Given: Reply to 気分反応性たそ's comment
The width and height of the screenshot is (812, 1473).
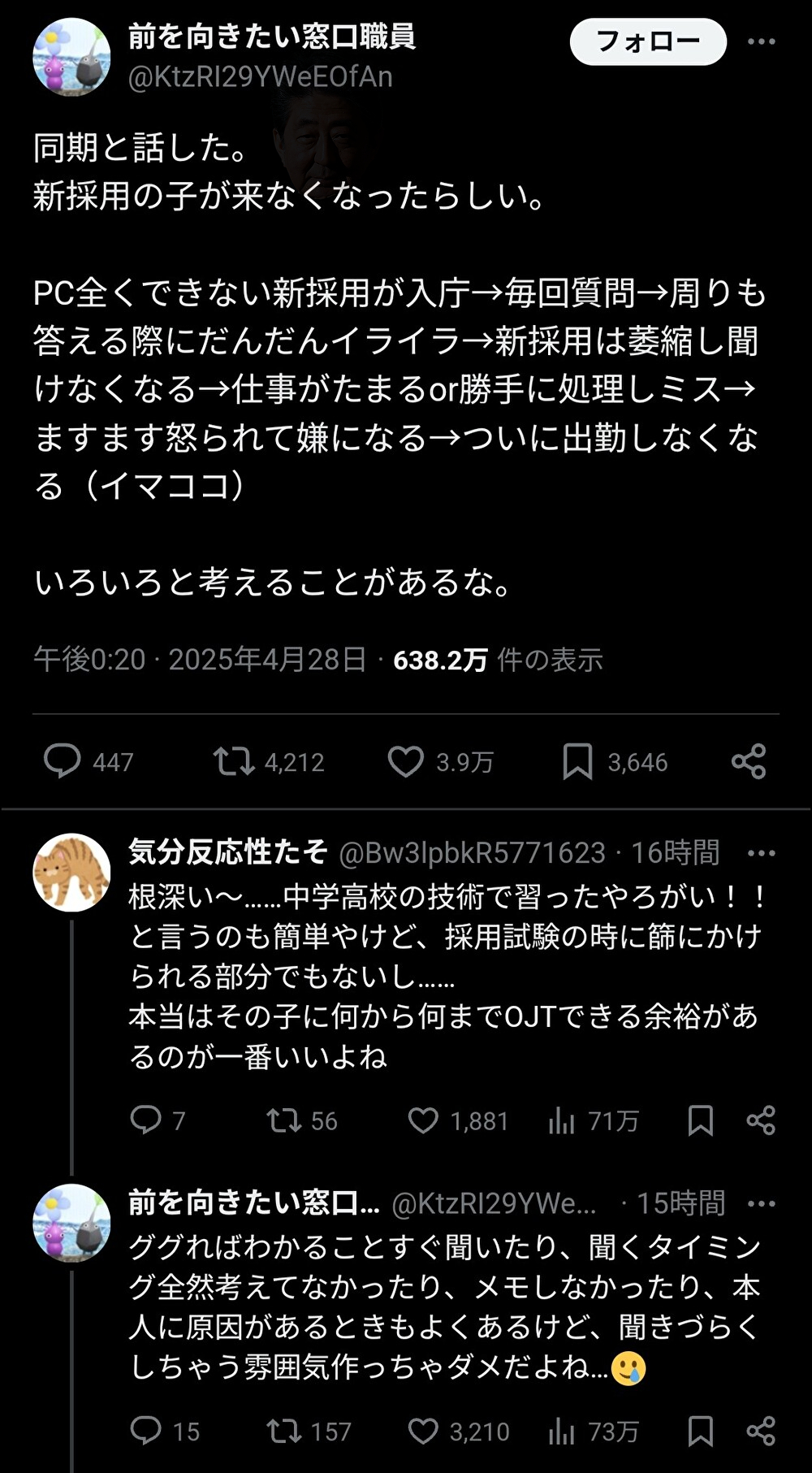Looking at the screenshot, I should [x=146, y=1120].
